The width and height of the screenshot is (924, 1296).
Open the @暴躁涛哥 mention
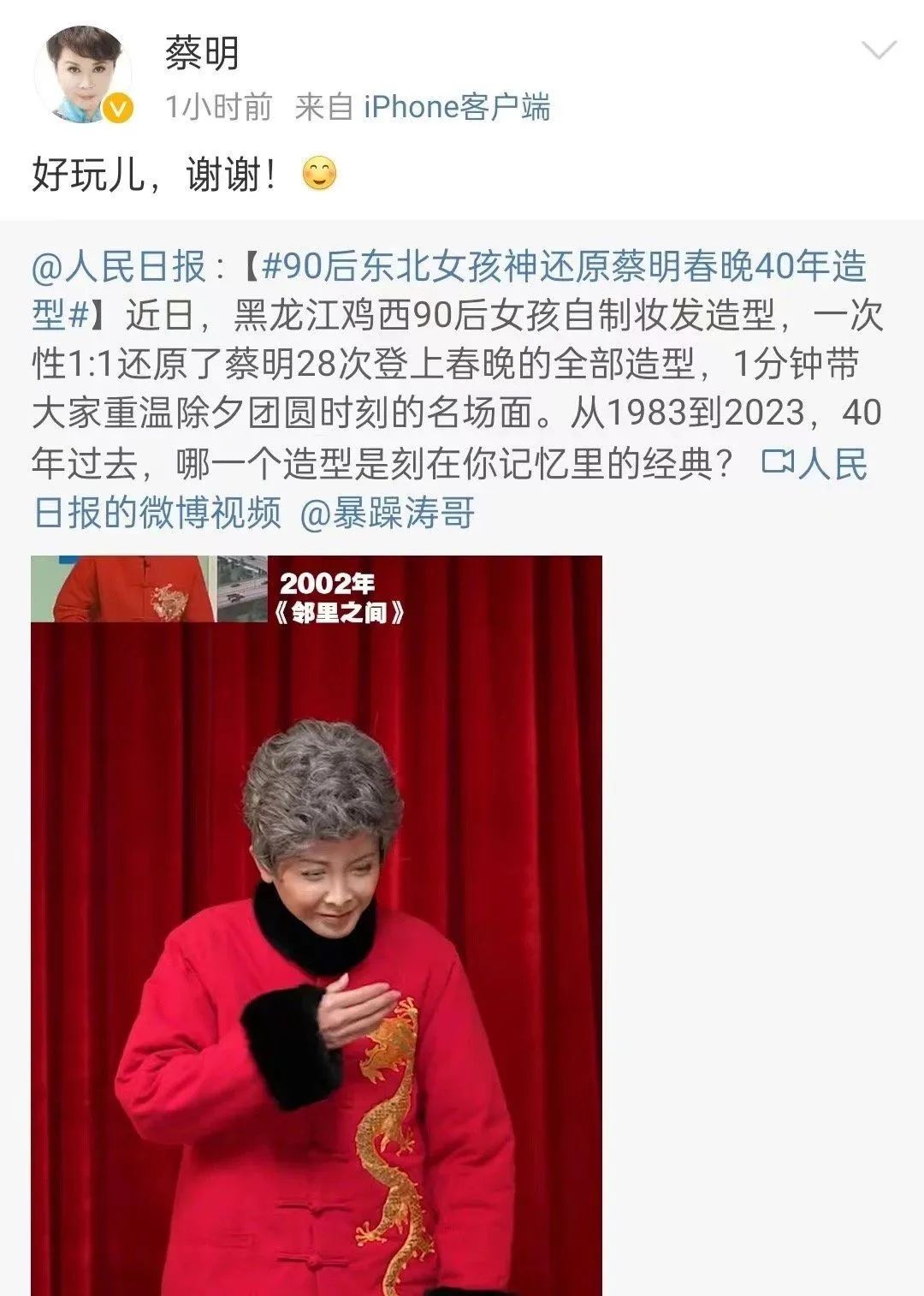click(x=388, y=513)
